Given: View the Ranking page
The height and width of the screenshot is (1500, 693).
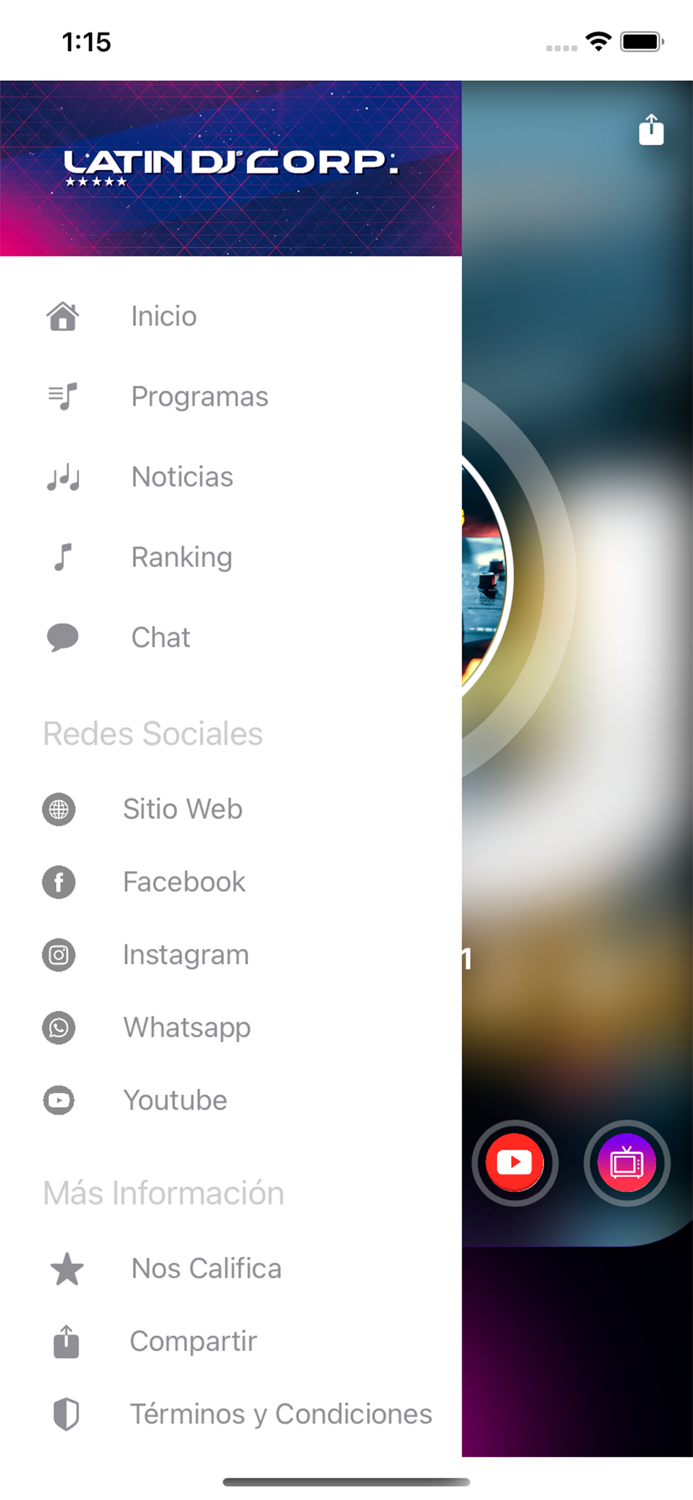Looking at the screenshot, I should [231, 557].
